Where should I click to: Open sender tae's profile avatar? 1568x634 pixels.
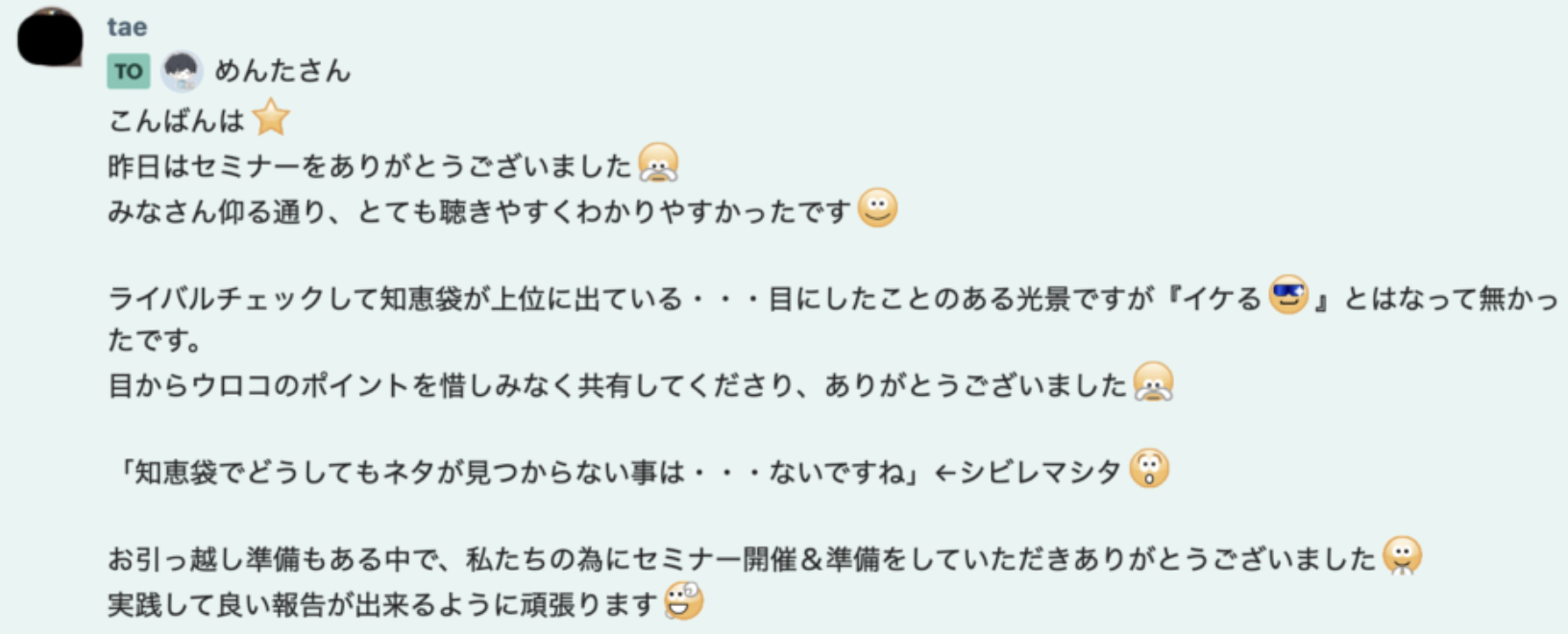(x=50, y=38)
